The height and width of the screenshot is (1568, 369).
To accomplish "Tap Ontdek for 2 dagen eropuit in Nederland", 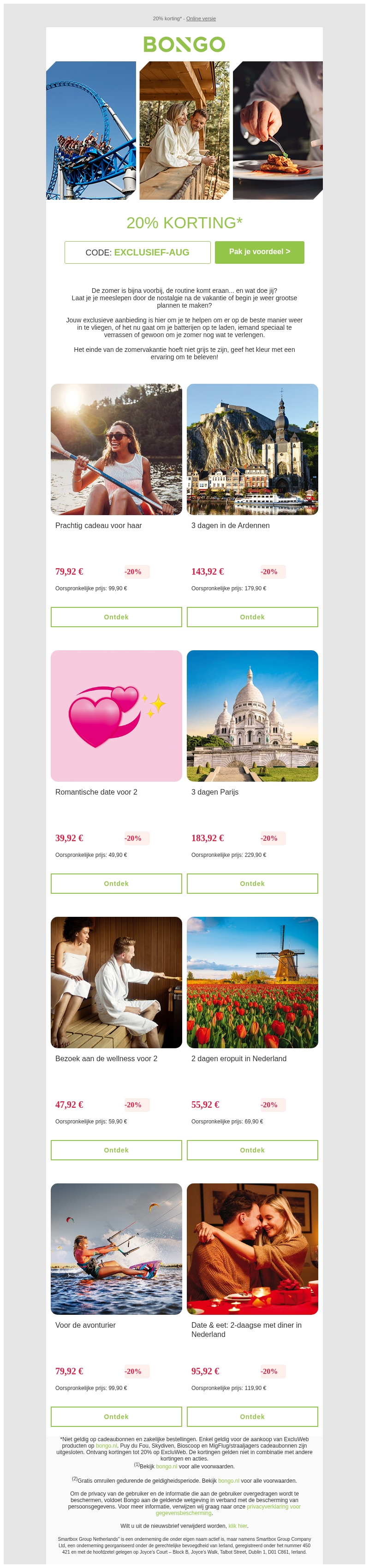I will click(252, 1150).
